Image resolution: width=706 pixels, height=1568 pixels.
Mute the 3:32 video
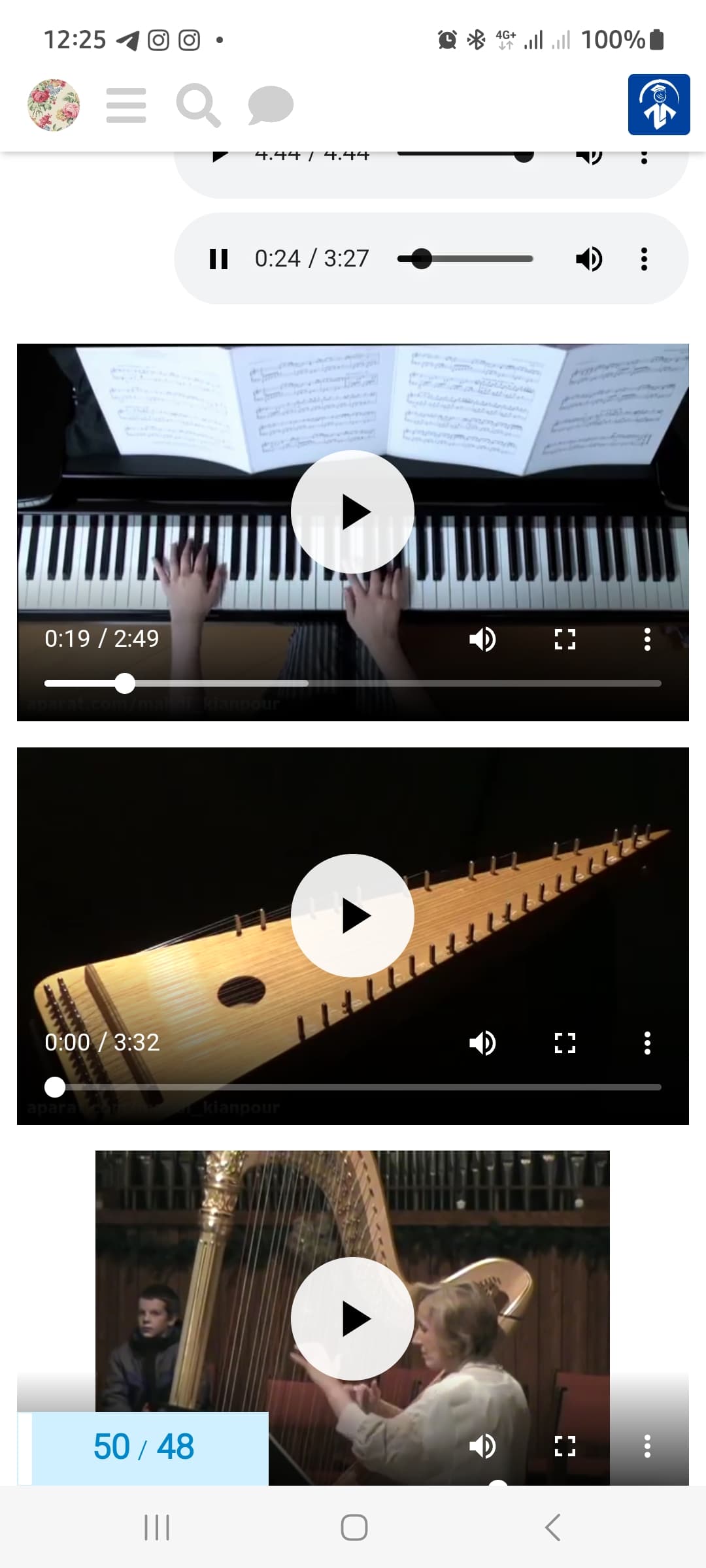click(x=482, y=1043)
